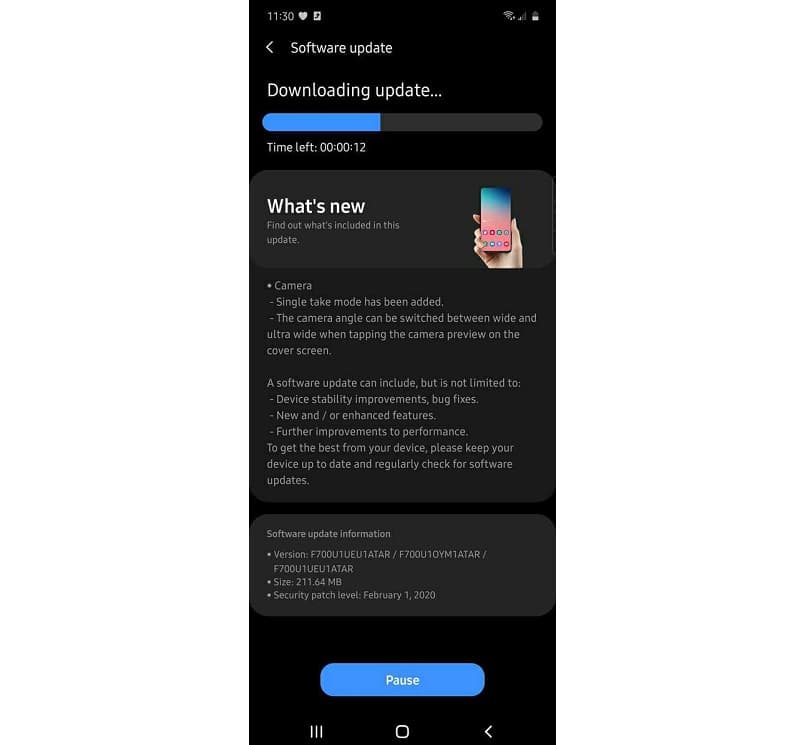Pause the update download
The height and width of the screenshot is (745, 800).
click(x=402, y=680)
